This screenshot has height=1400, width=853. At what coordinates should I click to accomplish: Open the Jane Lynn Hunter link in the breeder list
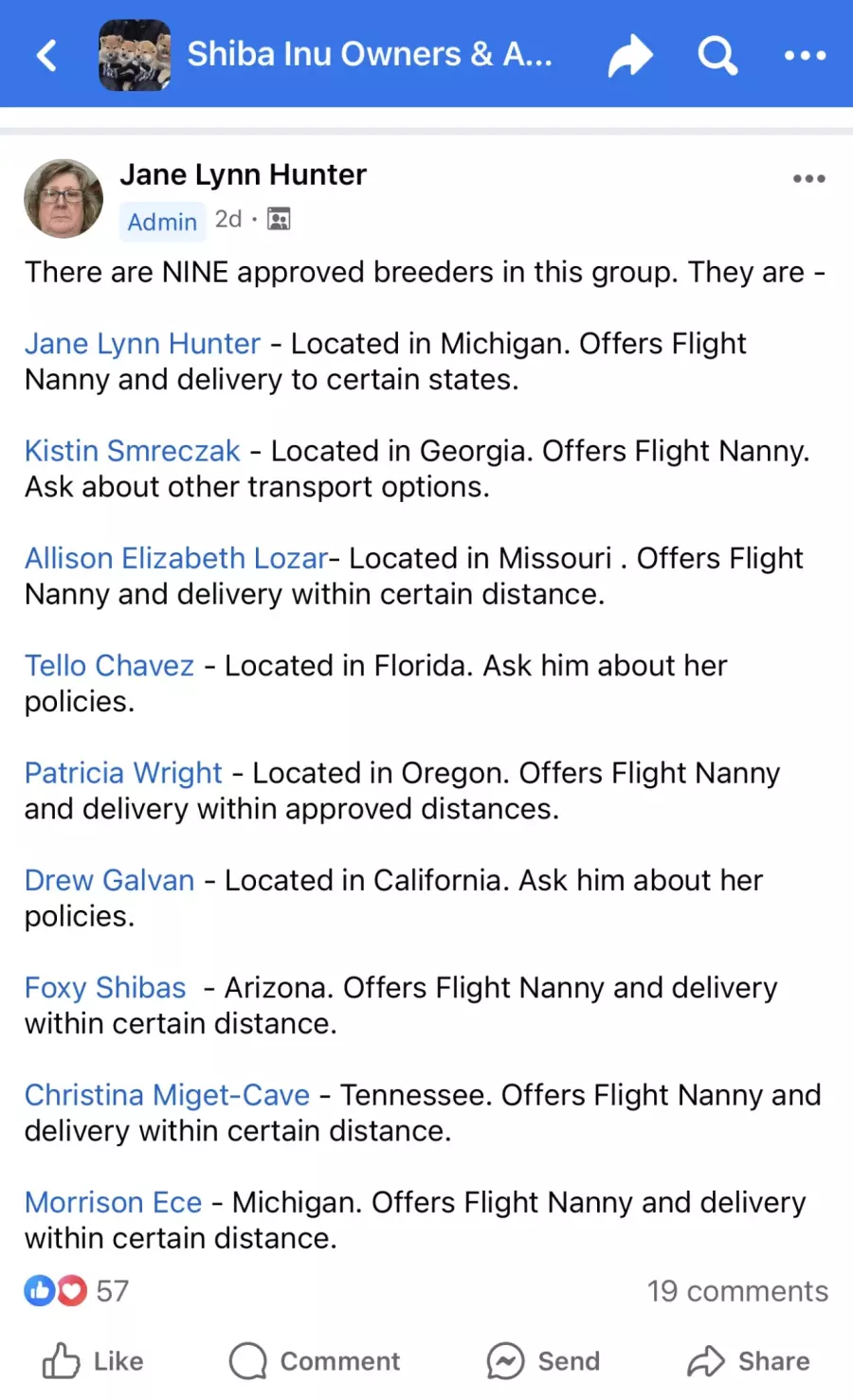[x=142, y=343]
